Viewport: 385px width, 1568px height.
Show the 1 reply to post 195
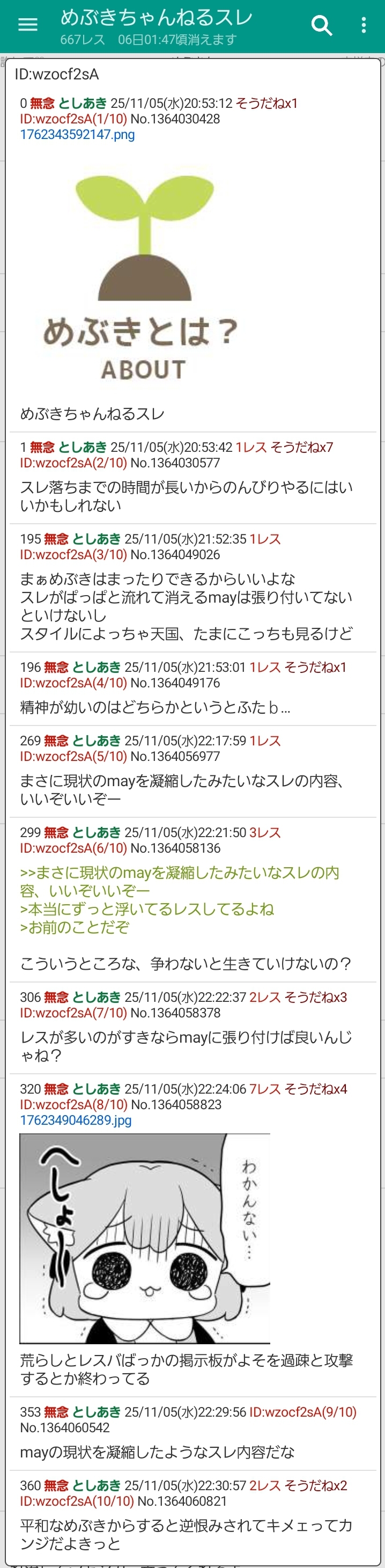(x=264, y=539)
